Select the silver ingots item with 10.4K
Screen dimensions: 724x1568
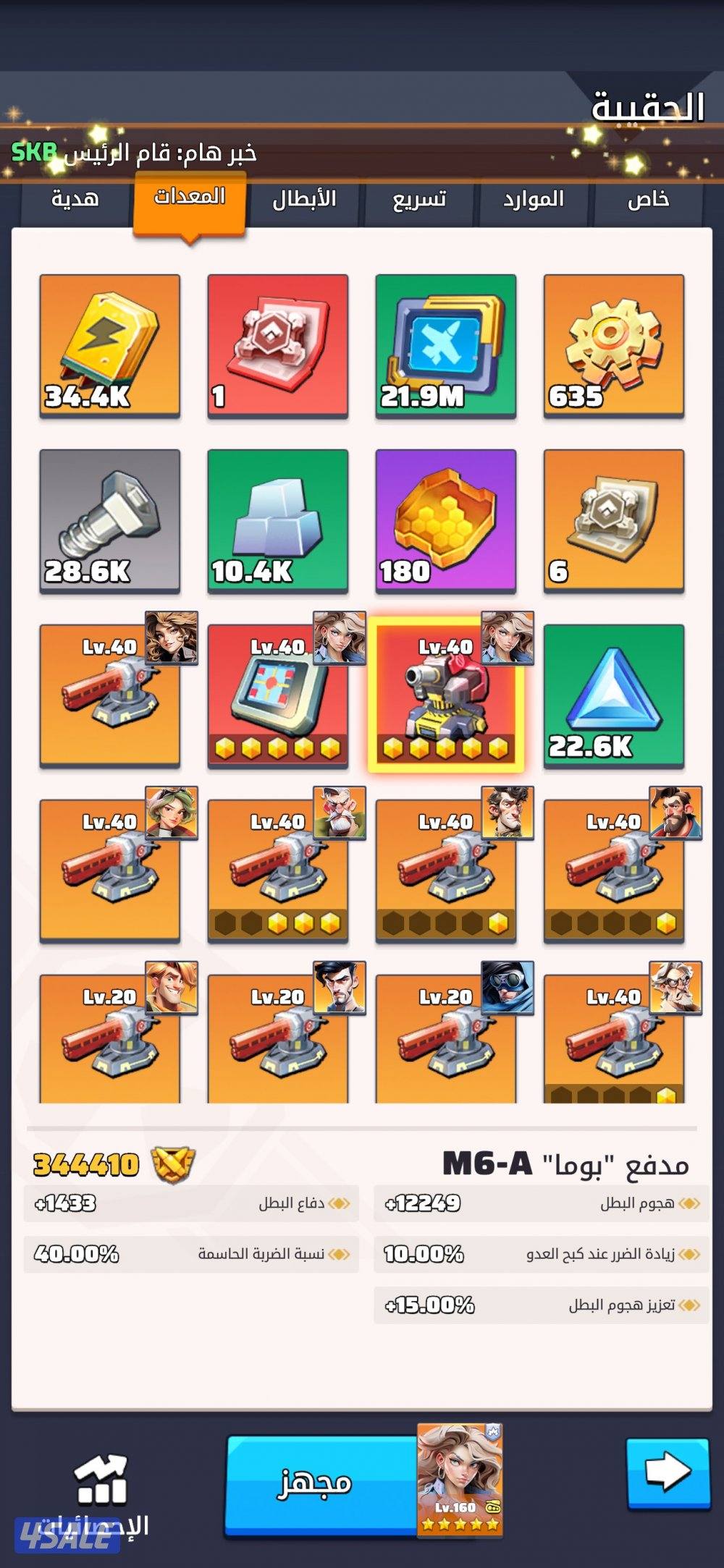click(x=277, y=521)
